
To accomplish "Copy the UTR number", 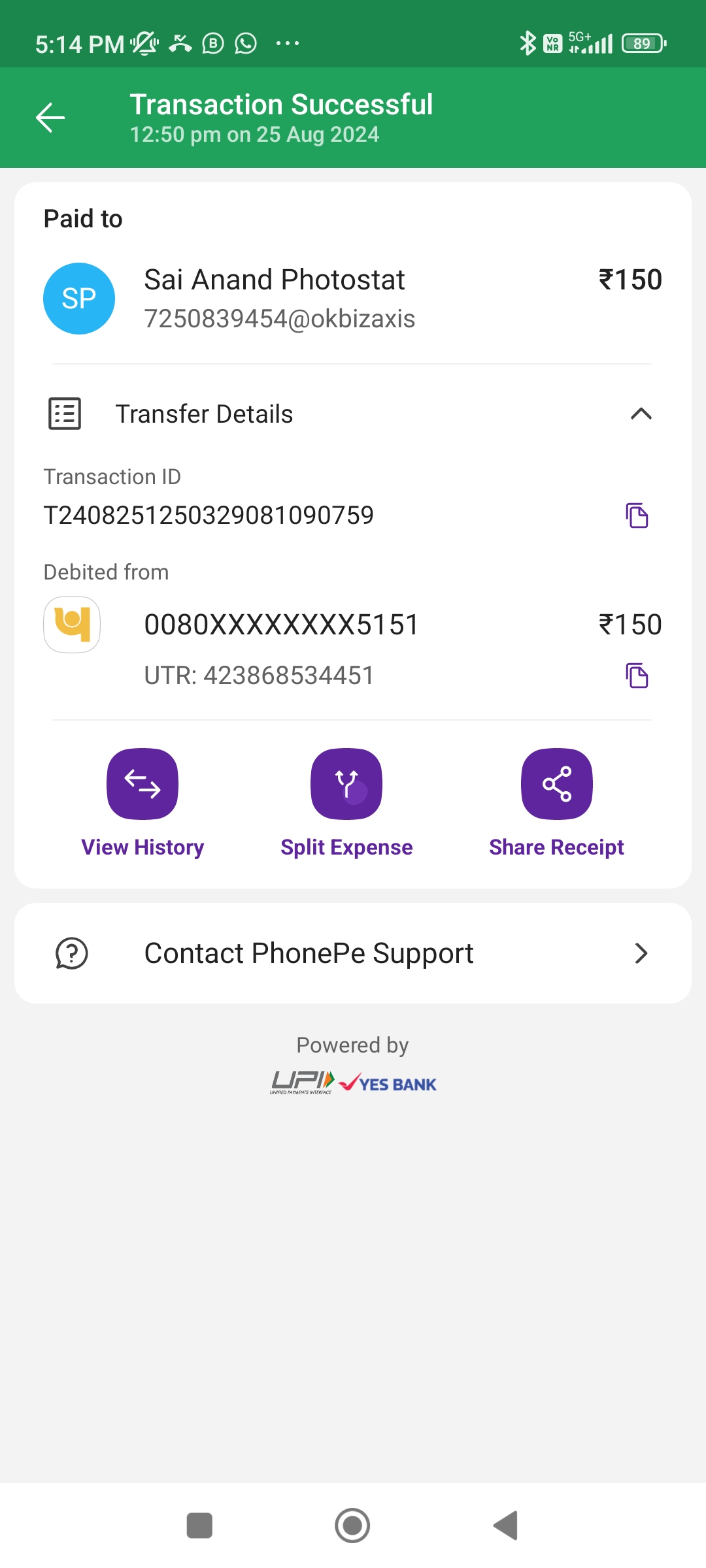I will coord(637,676).
